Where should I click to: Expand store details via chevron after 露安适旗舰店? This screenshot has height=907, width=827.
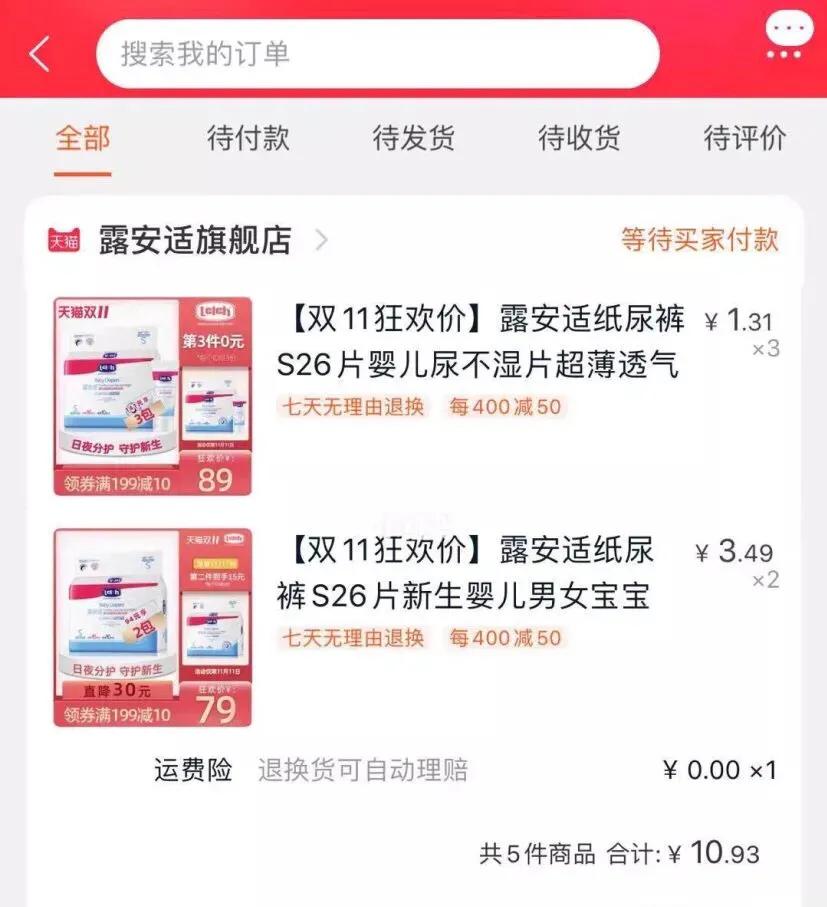(322, 239)
